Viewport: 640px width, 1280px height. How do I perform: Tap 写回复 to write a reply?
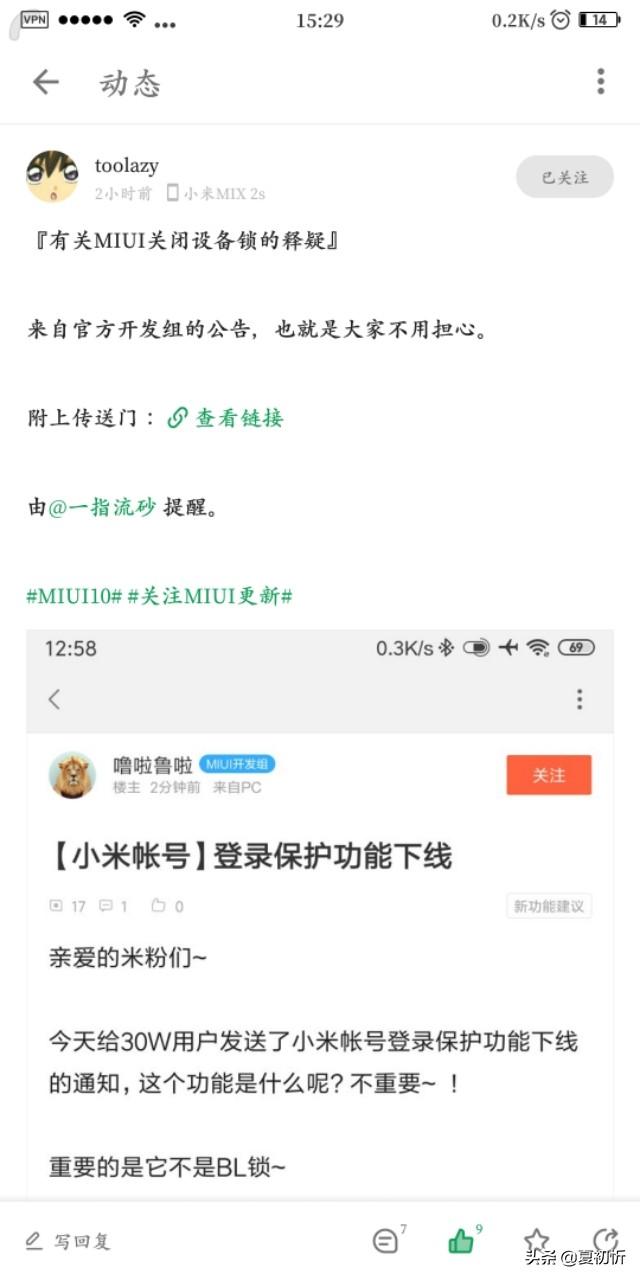[68, 1241]
